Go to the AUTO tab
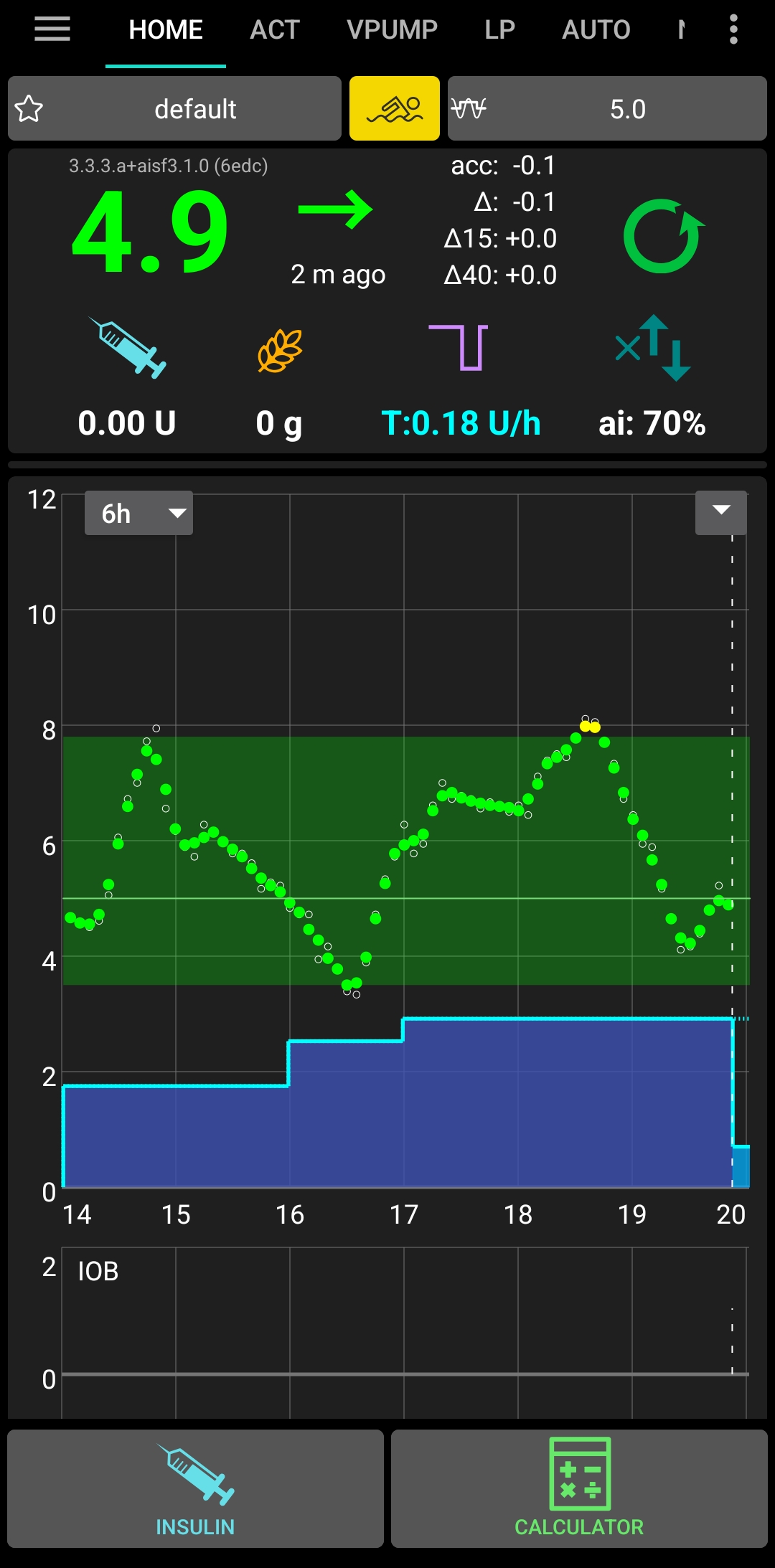The image size is (775, 1568). coord(596,30)
